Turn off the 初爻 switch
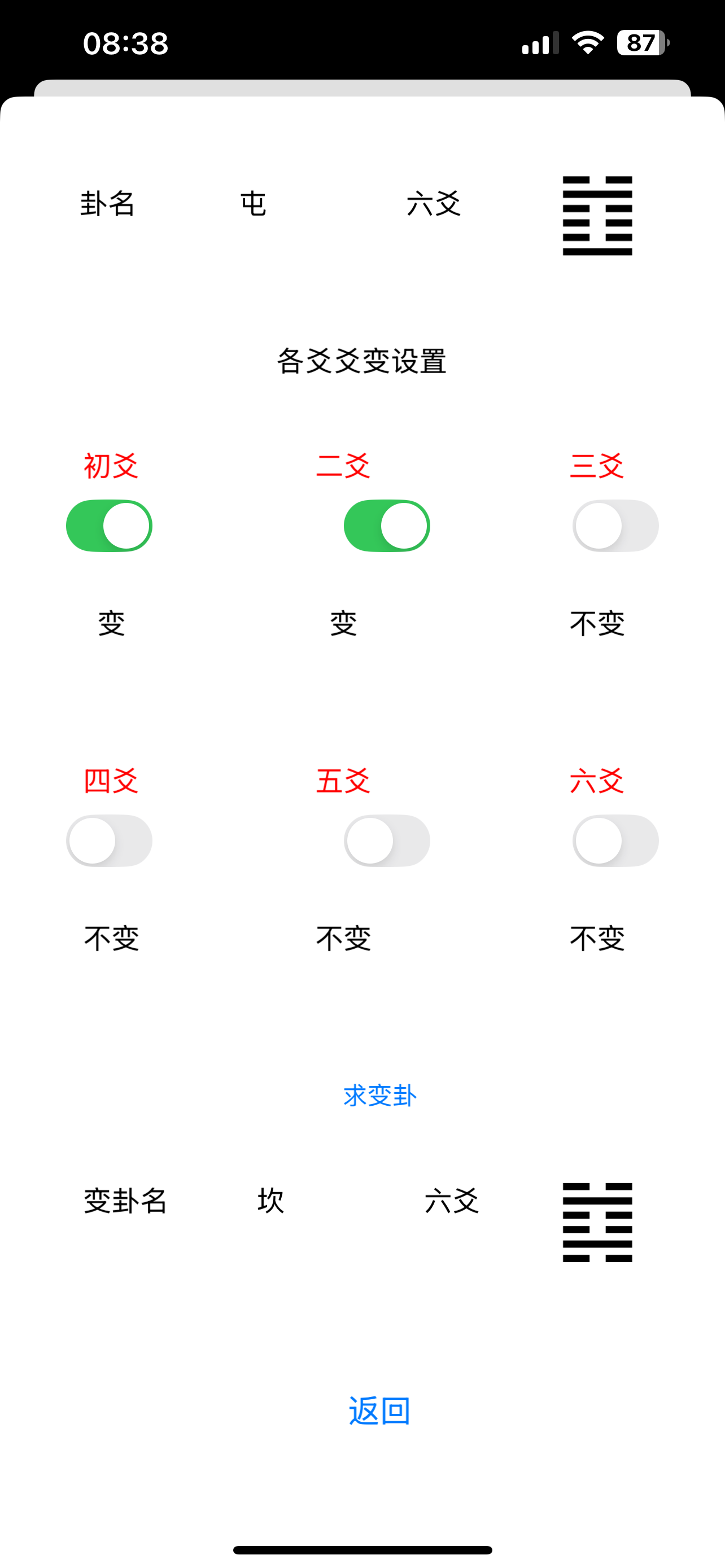 tap(109, 526)
